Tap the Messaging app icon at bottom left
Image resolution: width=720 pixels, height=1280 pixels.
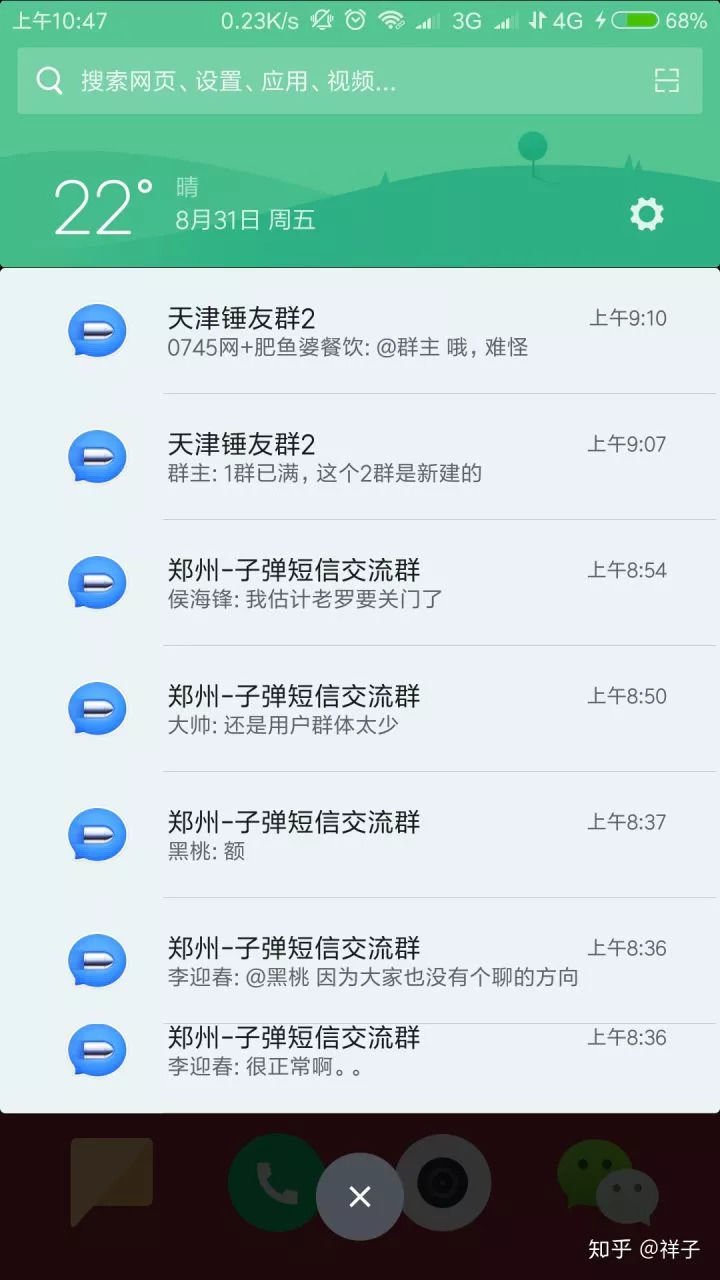point(112,1182)
